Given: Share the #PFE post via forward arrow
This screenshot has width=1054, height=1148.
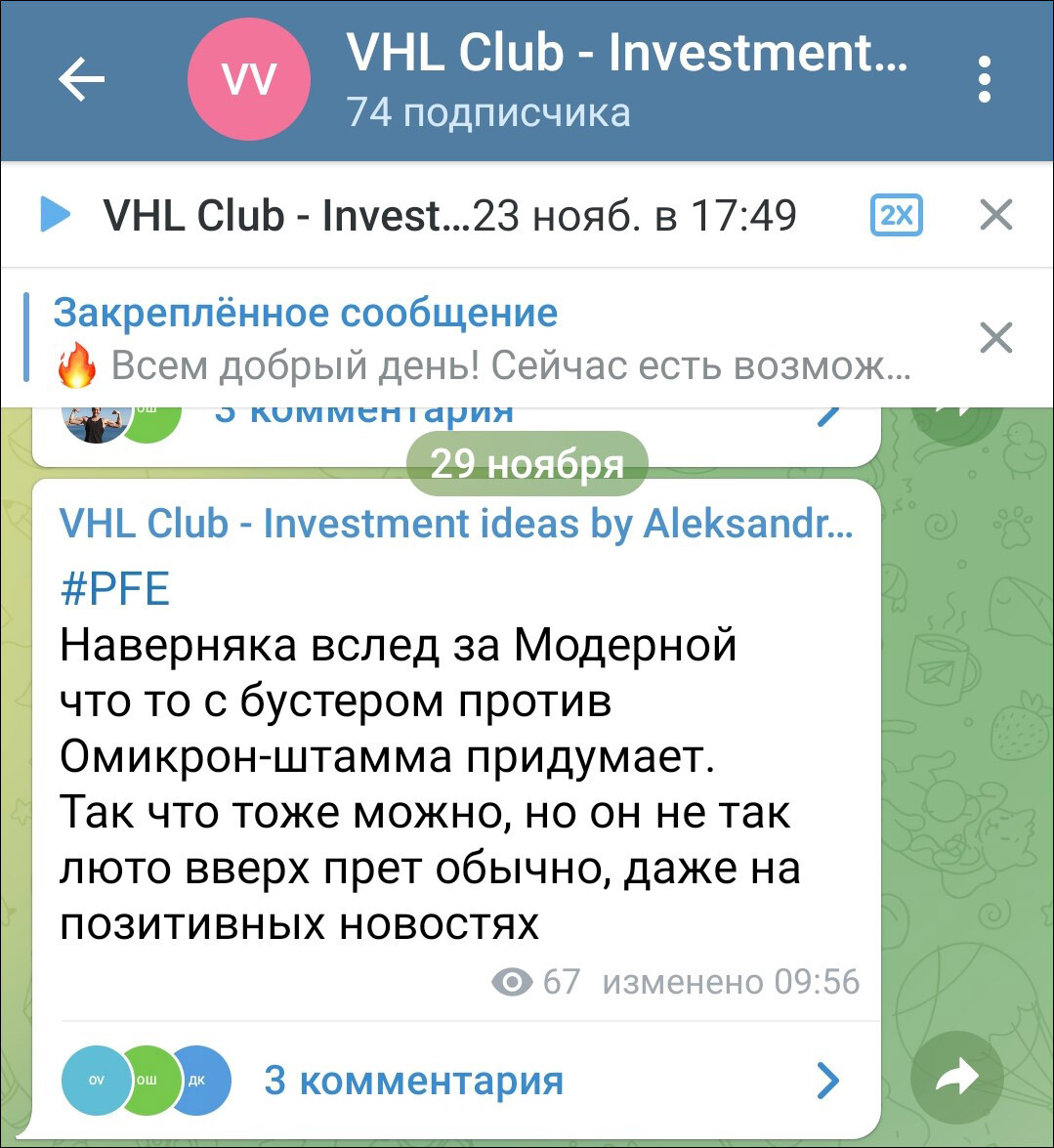Looking at the screenshot, I should [956, 1078].
